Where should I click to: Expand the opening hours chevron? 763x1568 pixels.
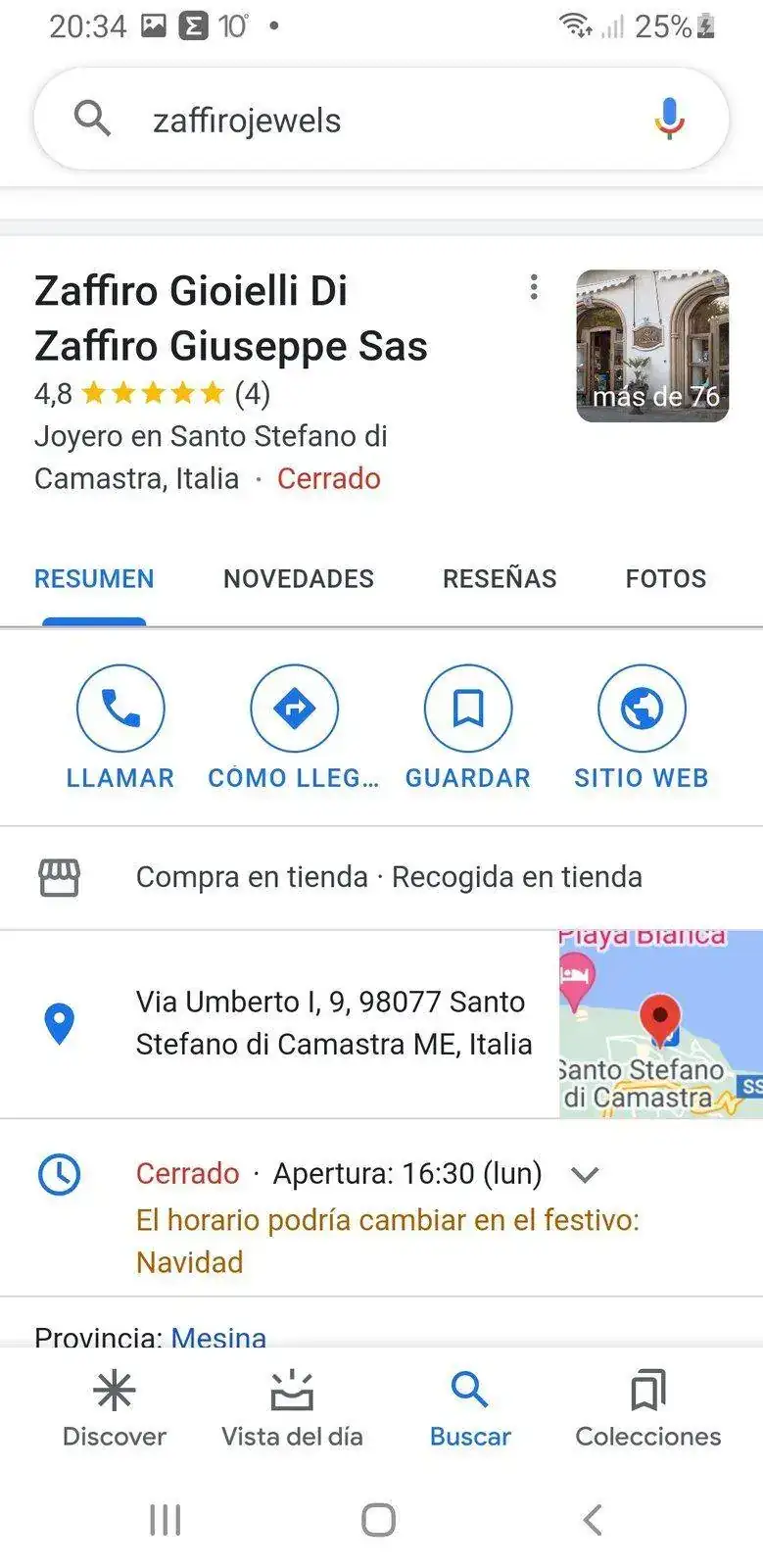(585, 1174)
